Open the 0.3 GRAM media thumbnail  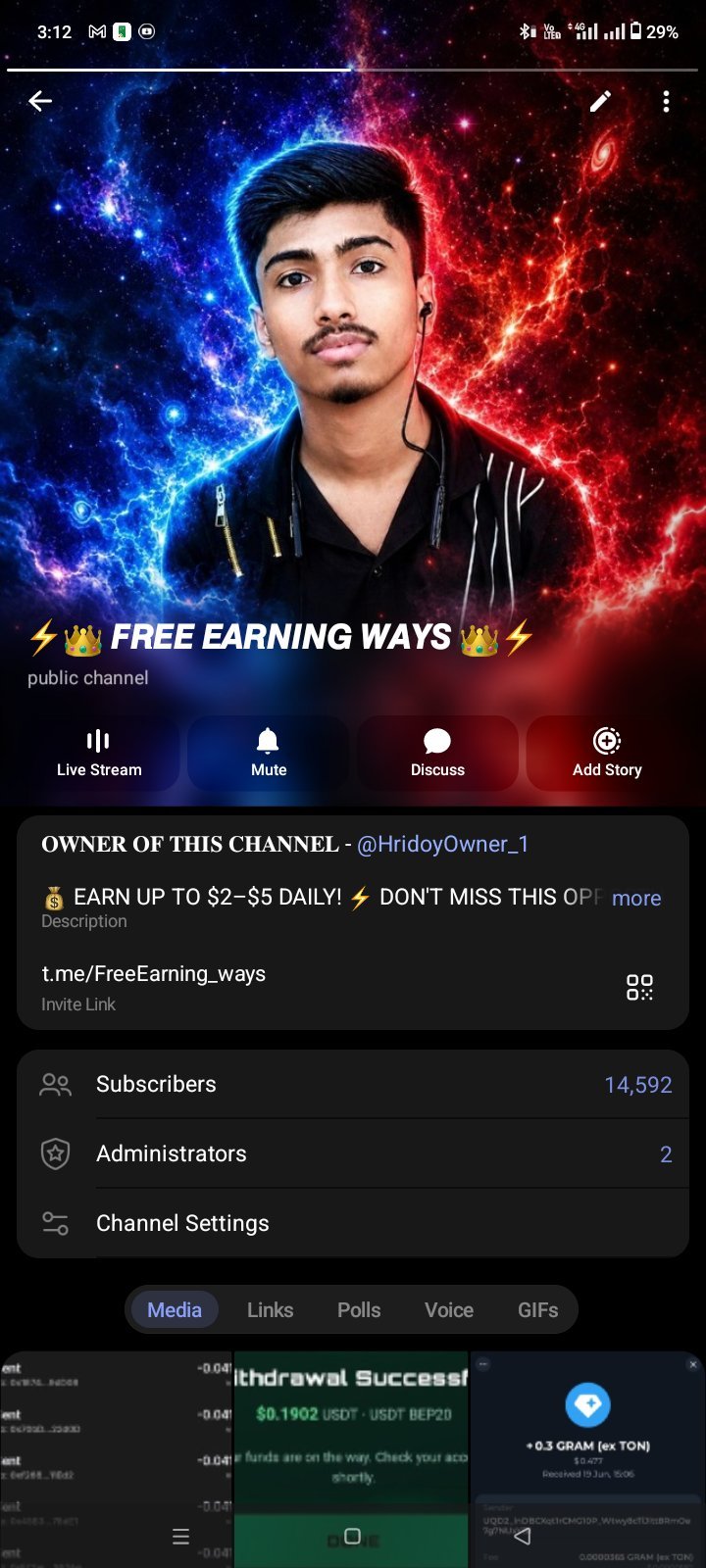click(588, 1460)
